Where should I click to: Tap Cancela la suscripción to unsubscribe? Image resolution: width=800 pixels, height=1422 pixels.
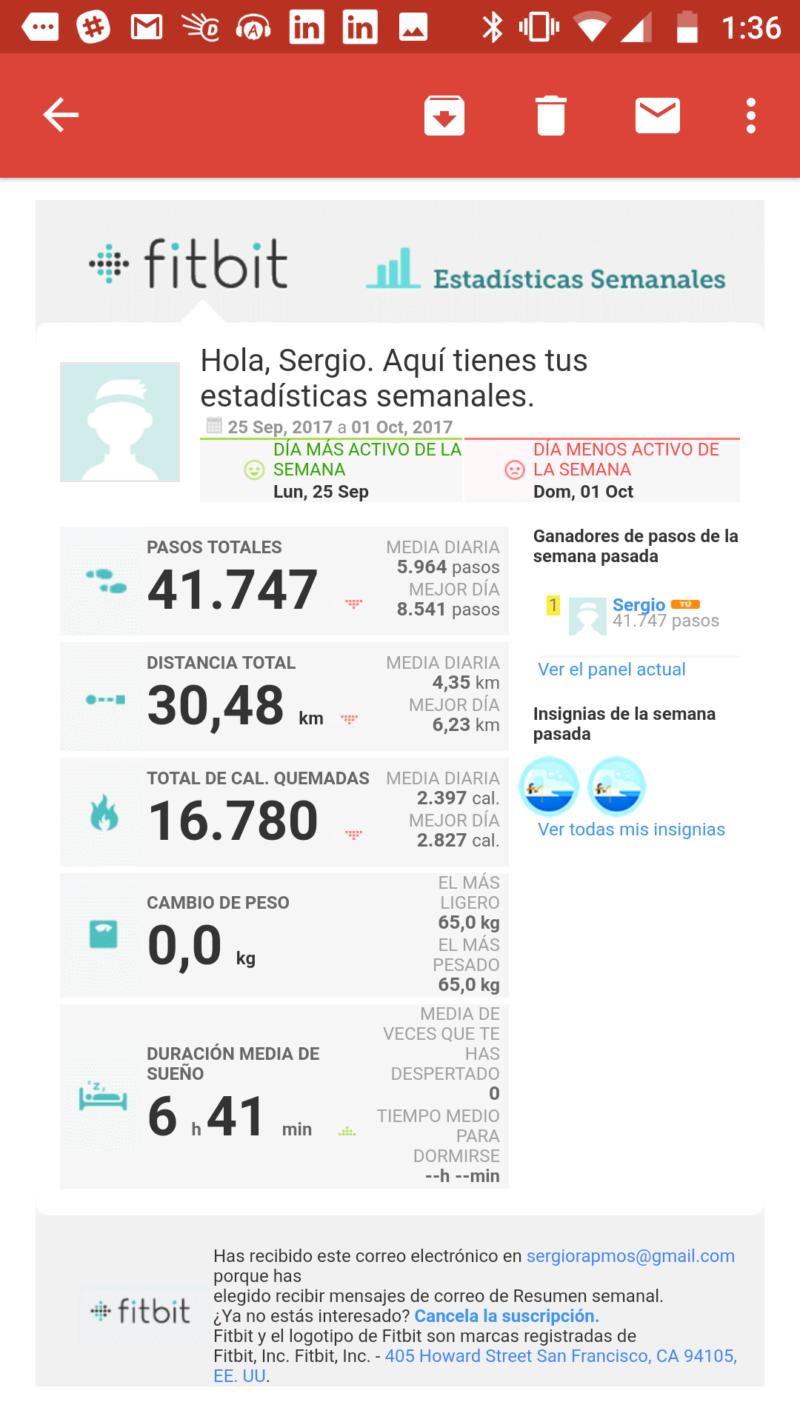505,1316
